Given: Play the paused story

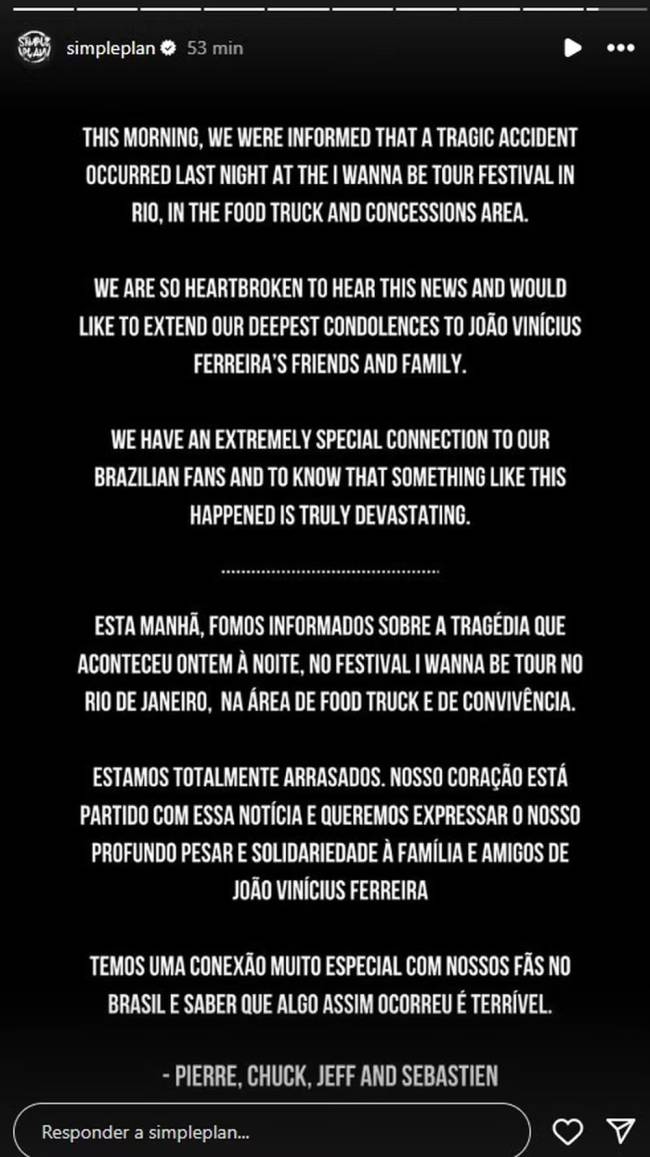Looking at the screenshot, I should pyautogui.click(x=572, y=47).
